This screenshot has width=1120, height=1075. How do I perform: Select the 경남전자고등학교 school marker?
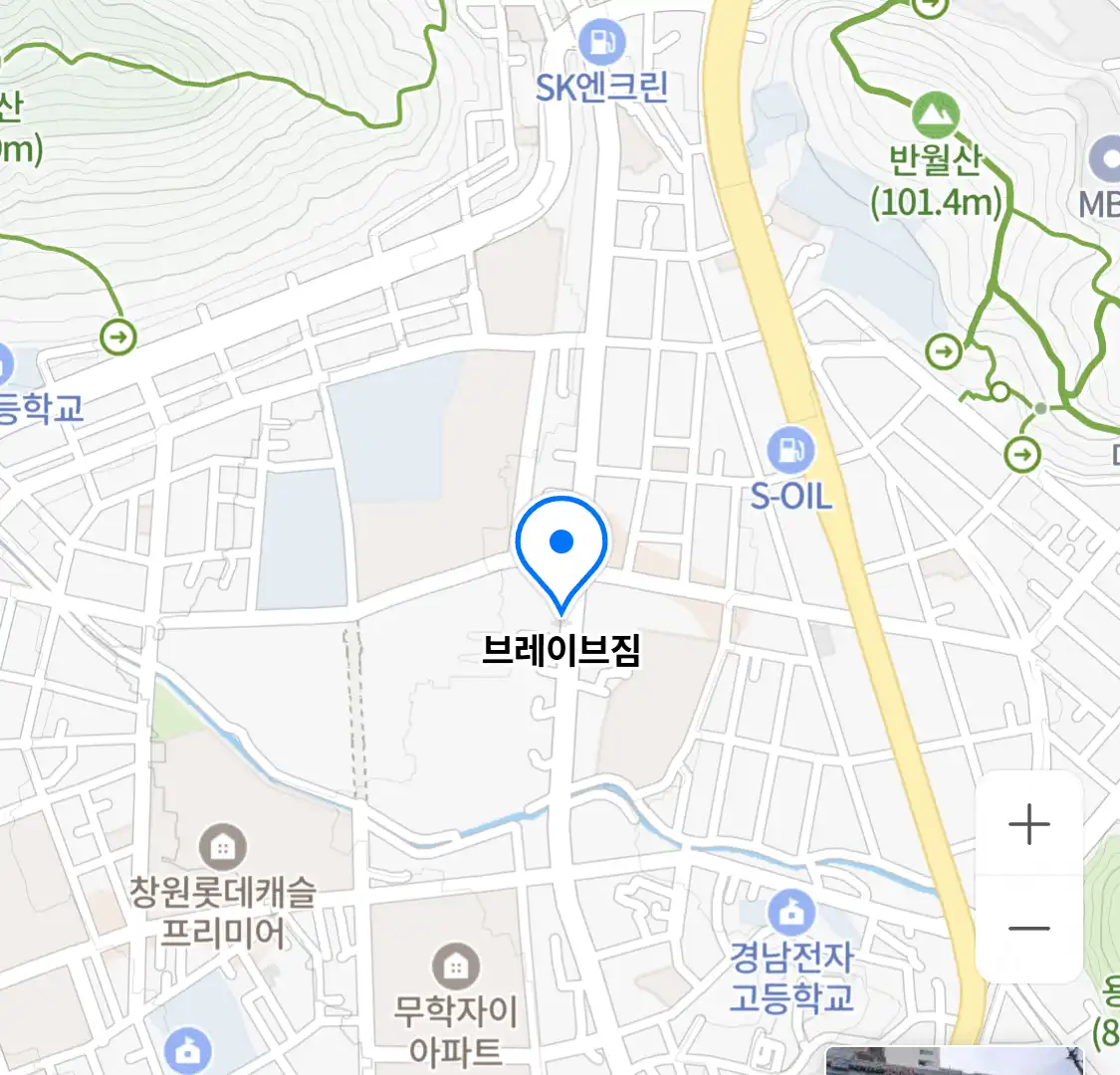791,913
